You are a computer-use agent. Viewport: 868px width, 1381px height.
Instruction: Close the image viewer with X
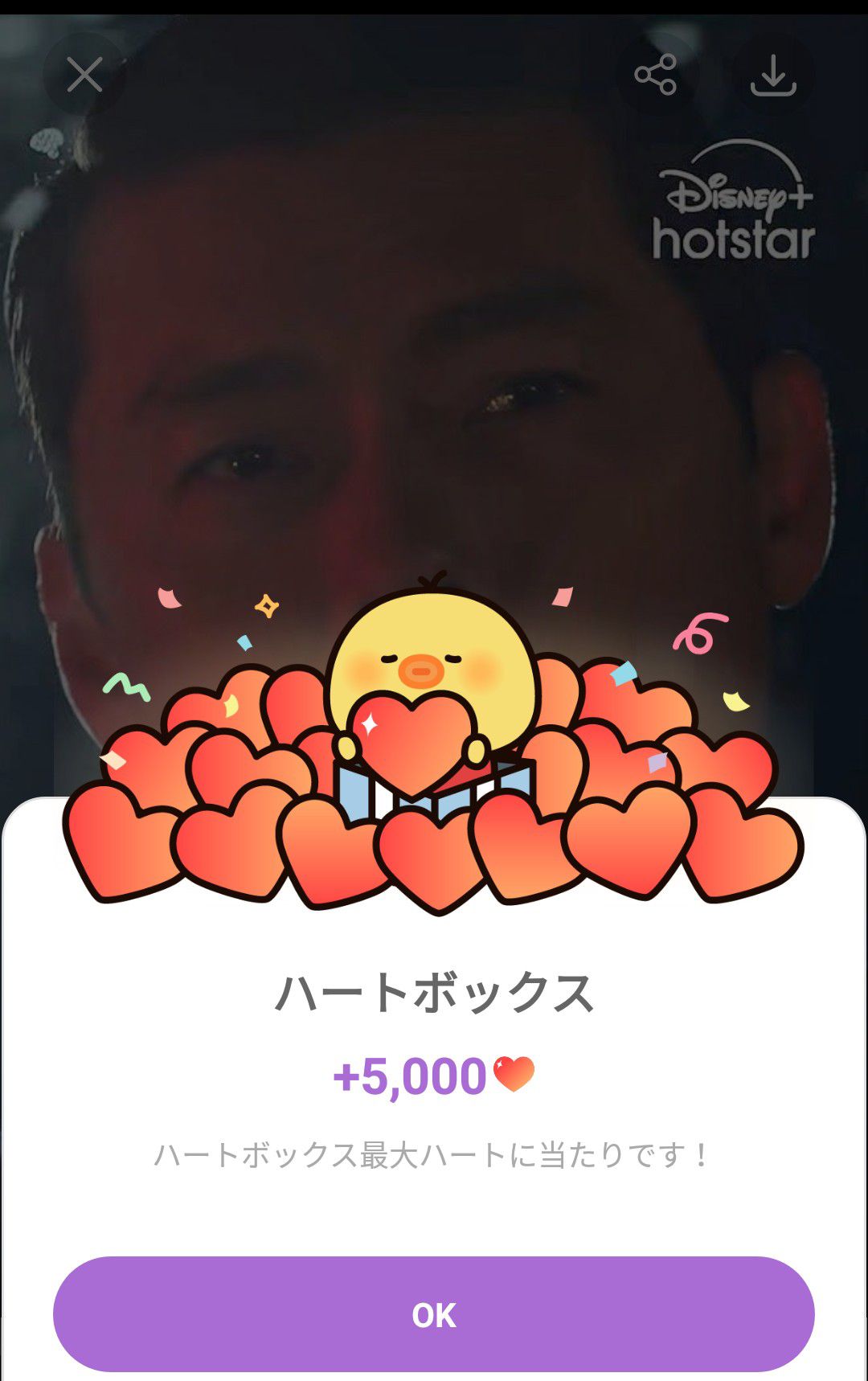84,75
